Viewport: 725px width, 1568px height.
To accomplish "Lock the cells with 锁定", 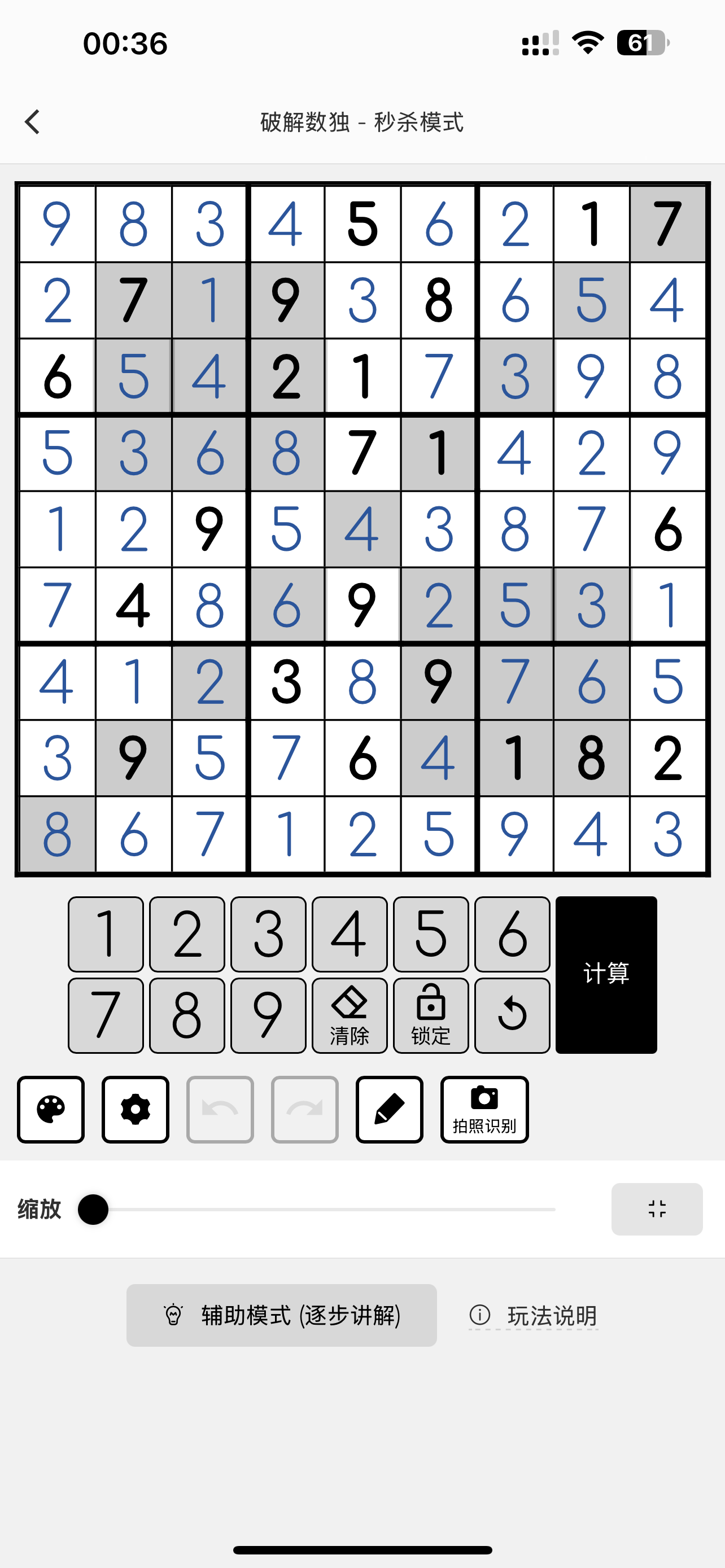I will point(431,1015).
